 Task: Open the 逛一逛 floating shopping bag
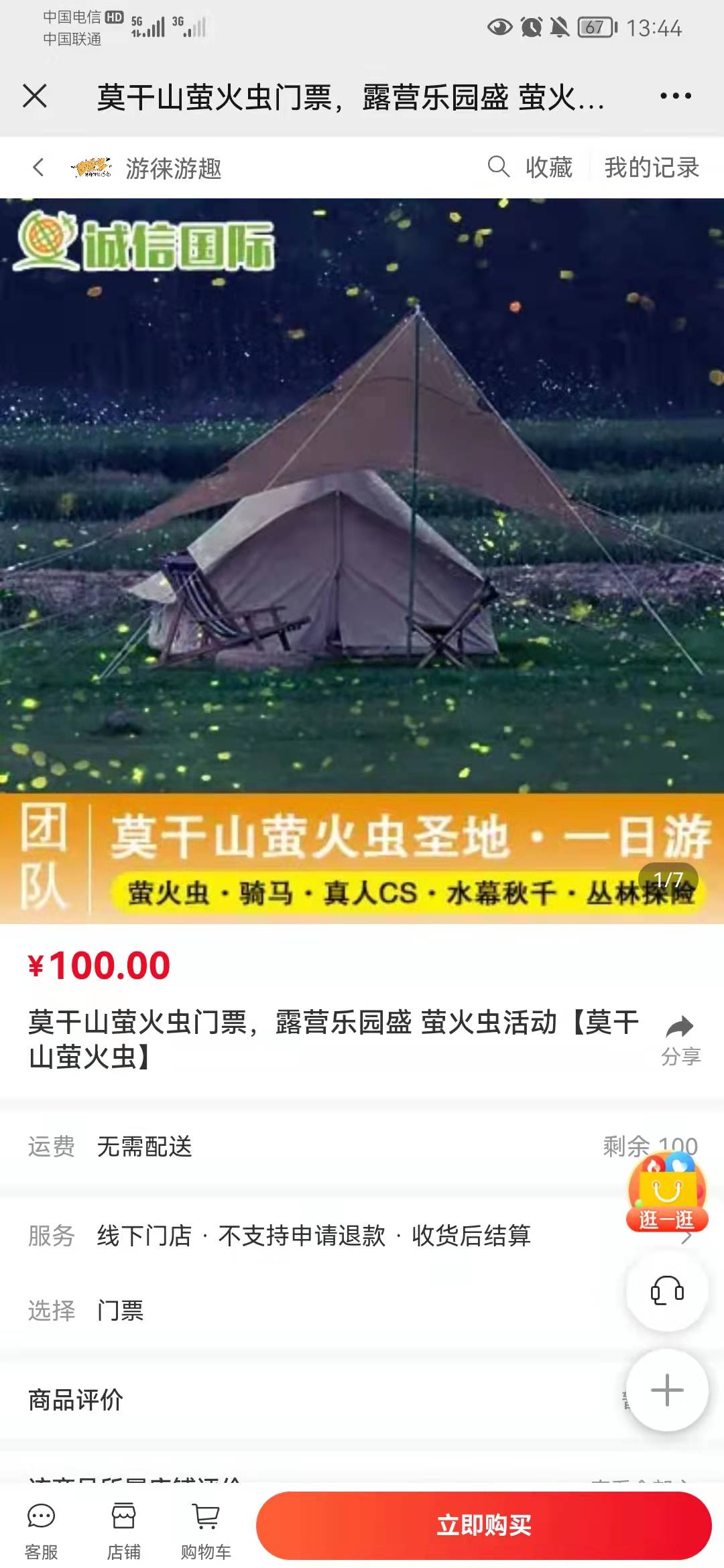(666, 1195)
